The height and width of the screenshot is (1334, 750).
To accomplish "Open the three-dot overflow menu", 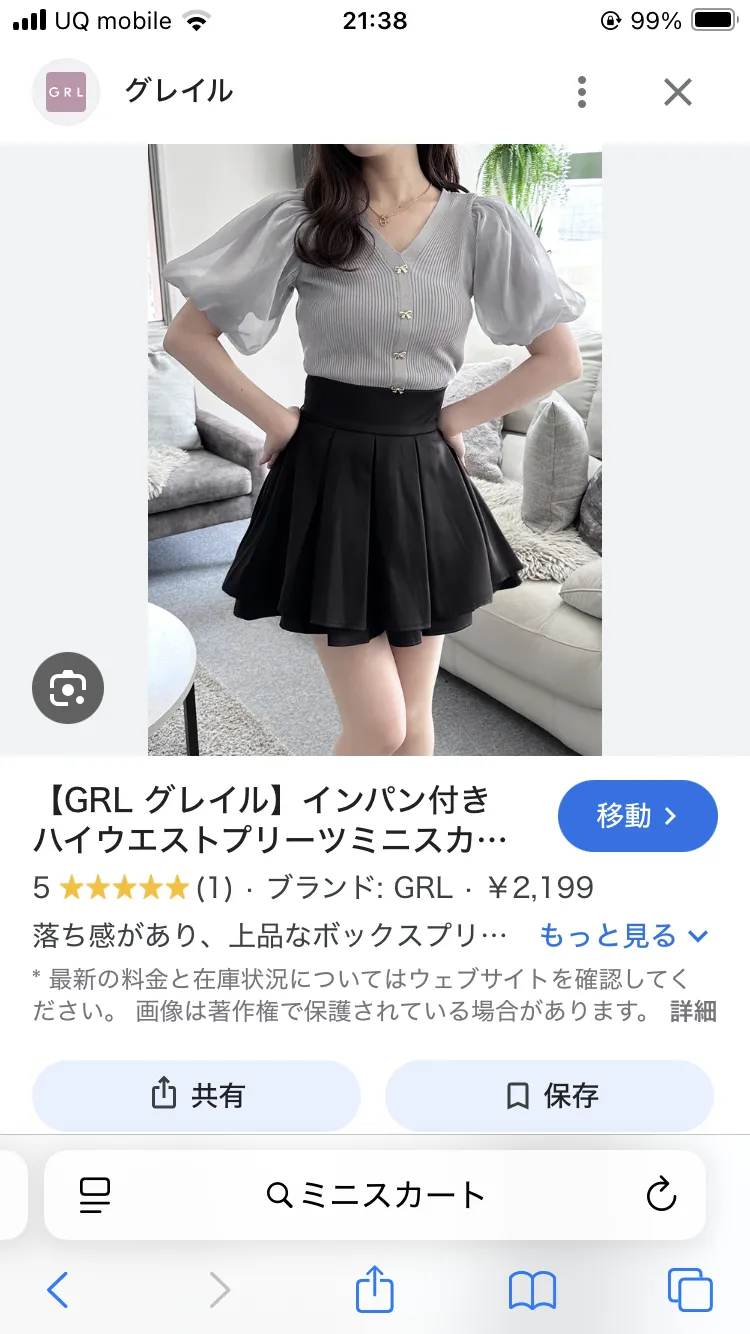I will (x=582, y=92).
